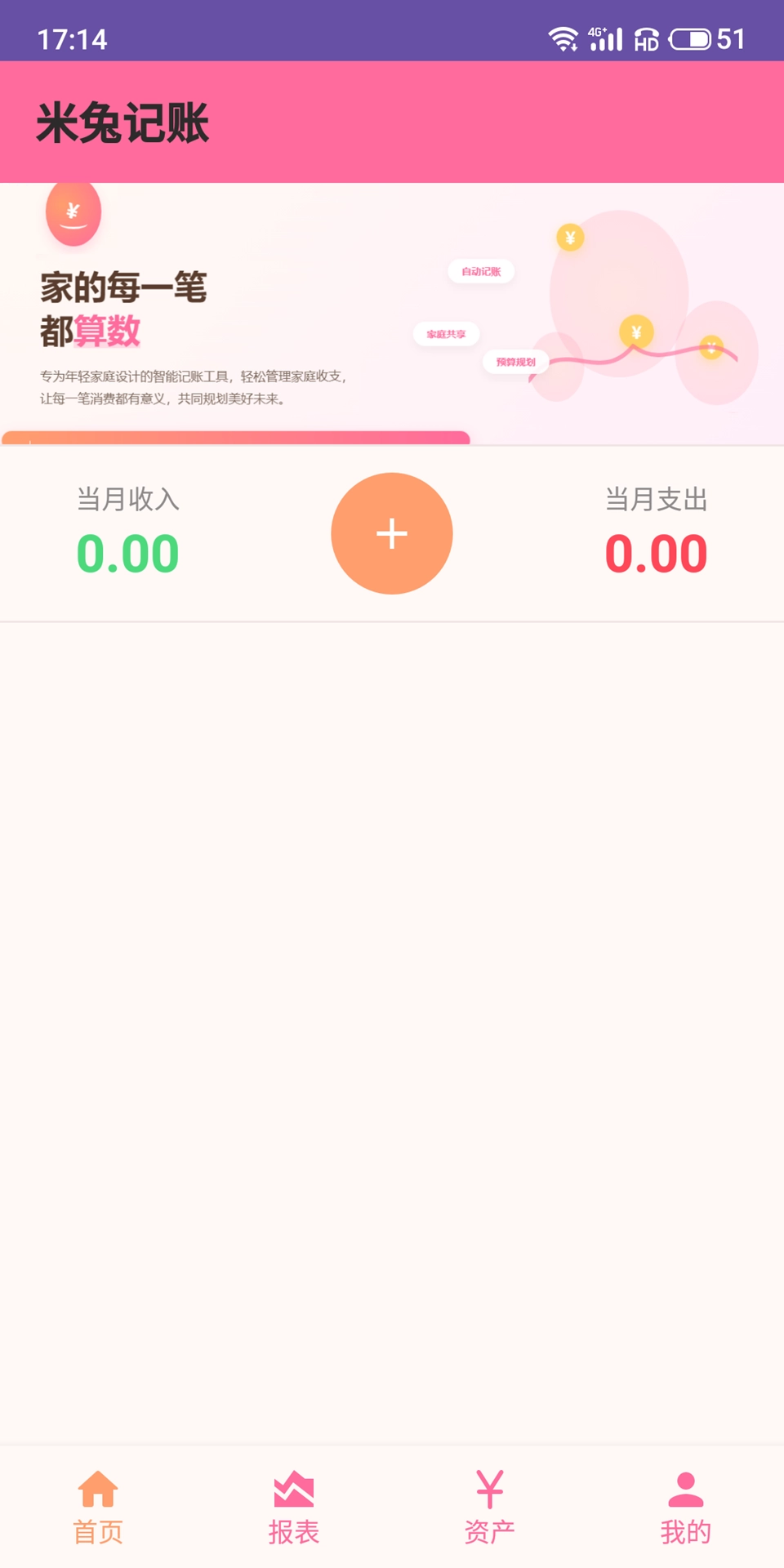Image resolution: width=784 pixels, height=1568 pixels.
Task: Tap the 当月支出 amount showing 0.00
Action: tap(658, 555)
